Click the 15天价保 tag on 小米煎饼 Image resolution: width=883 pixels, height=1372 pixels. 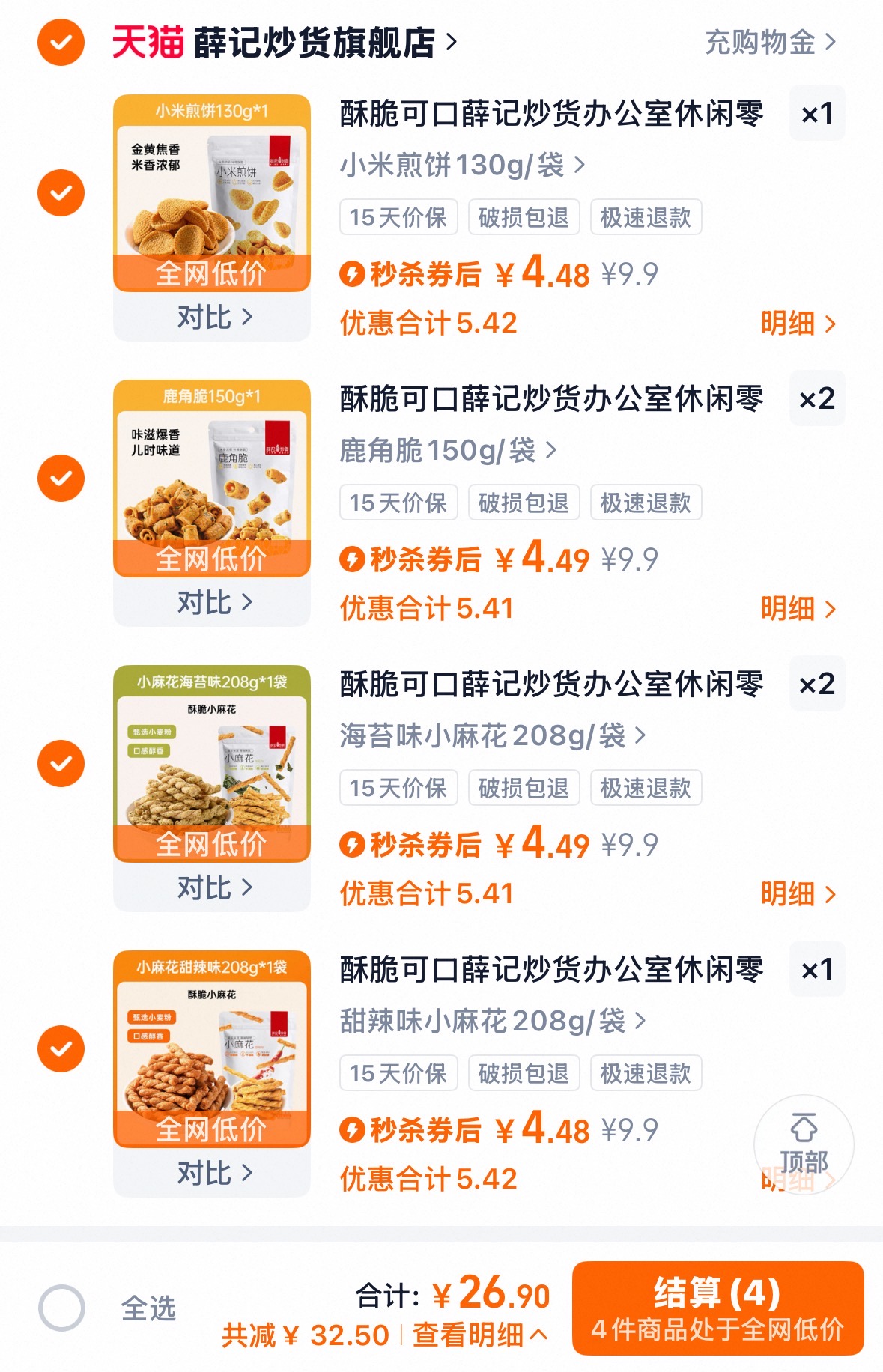(398, 217)
